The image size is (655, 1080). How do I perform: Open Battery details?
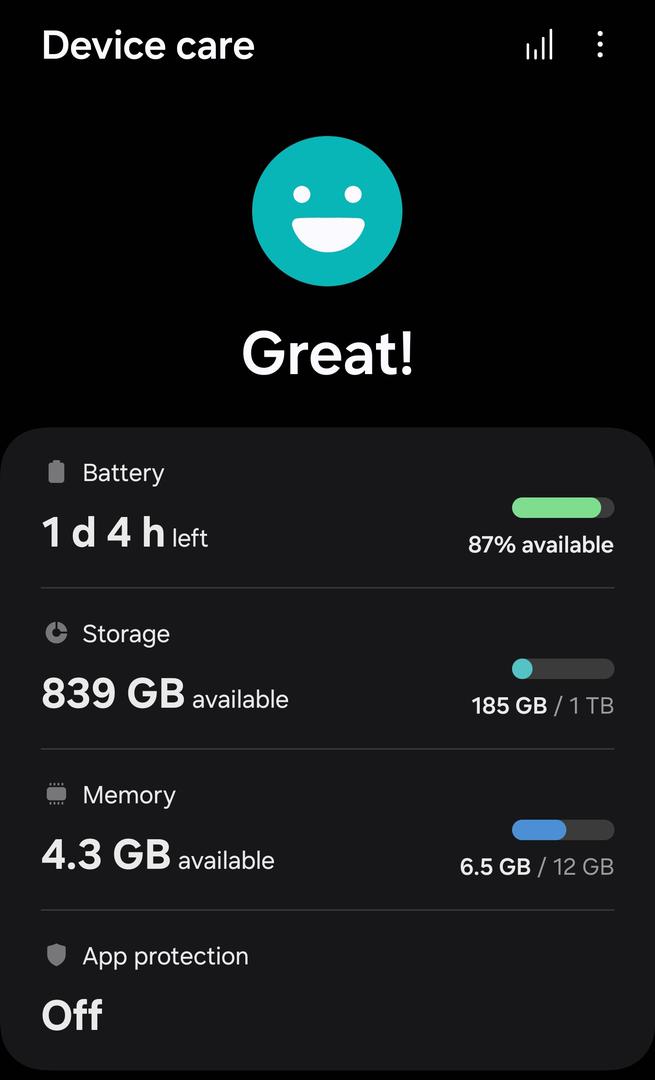(x=327, y=509)
